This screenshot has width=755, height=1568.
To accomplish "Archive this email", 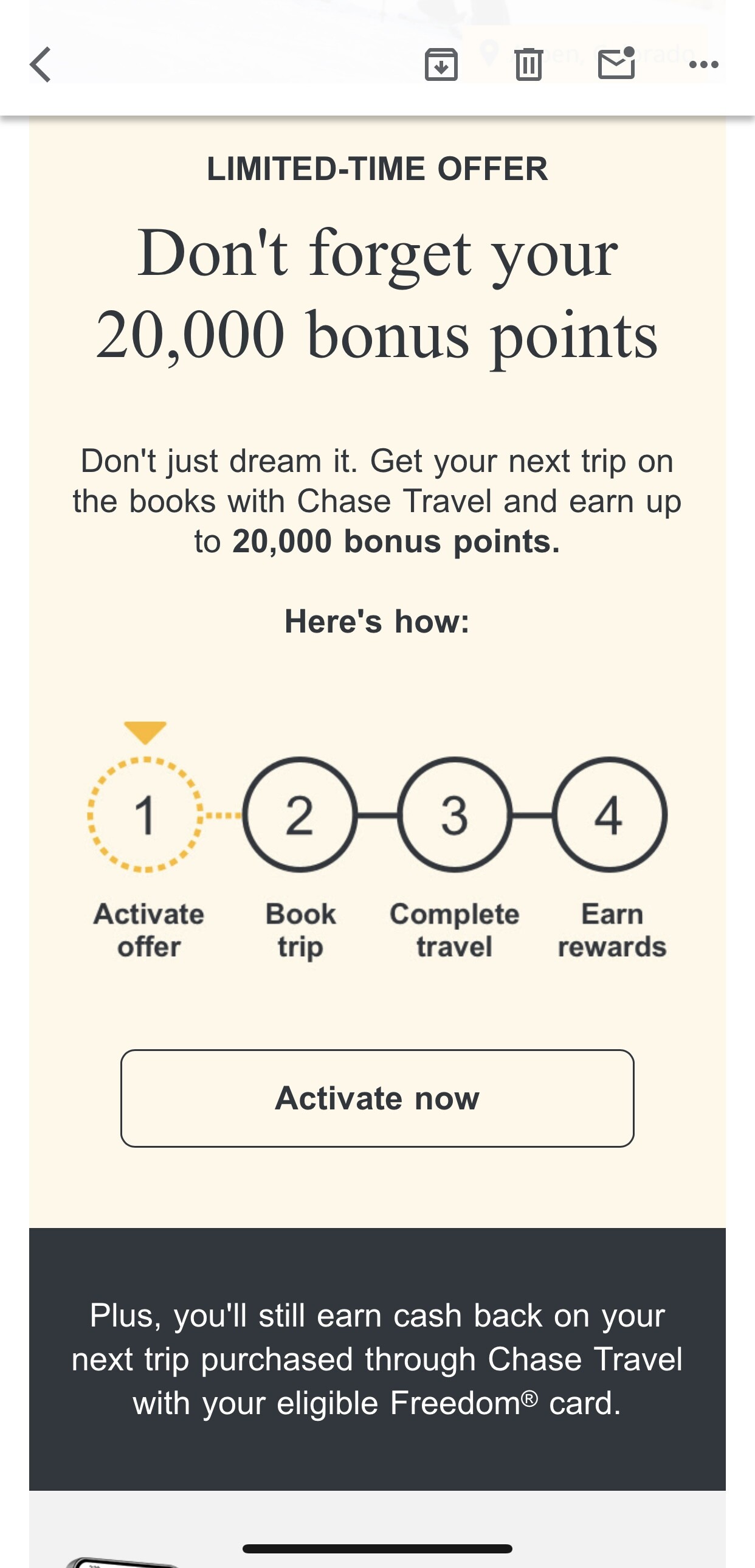I will click(441, 64).
